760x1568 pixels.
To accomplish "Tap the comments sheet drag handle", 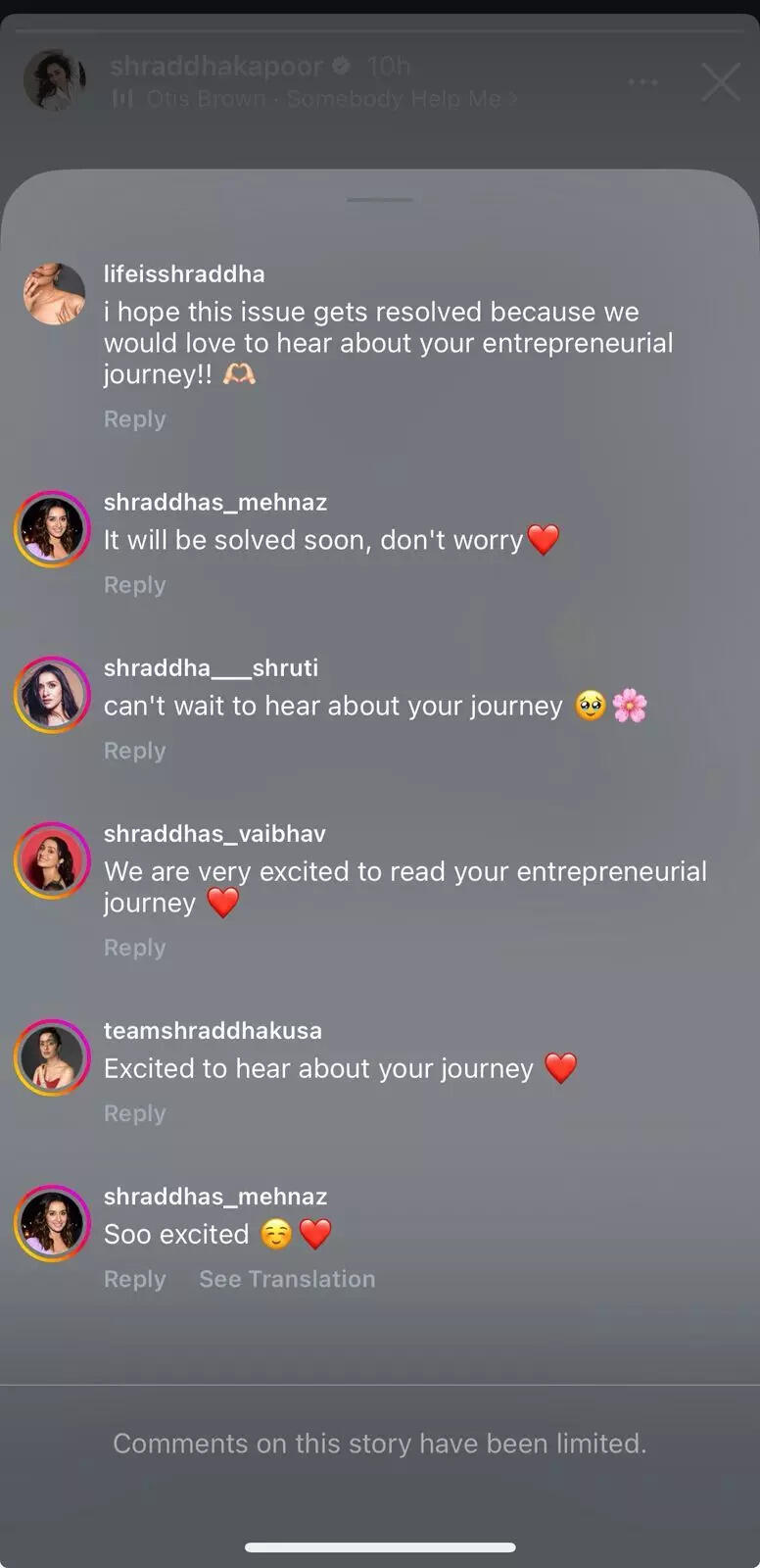I will (x=380, y=200).
